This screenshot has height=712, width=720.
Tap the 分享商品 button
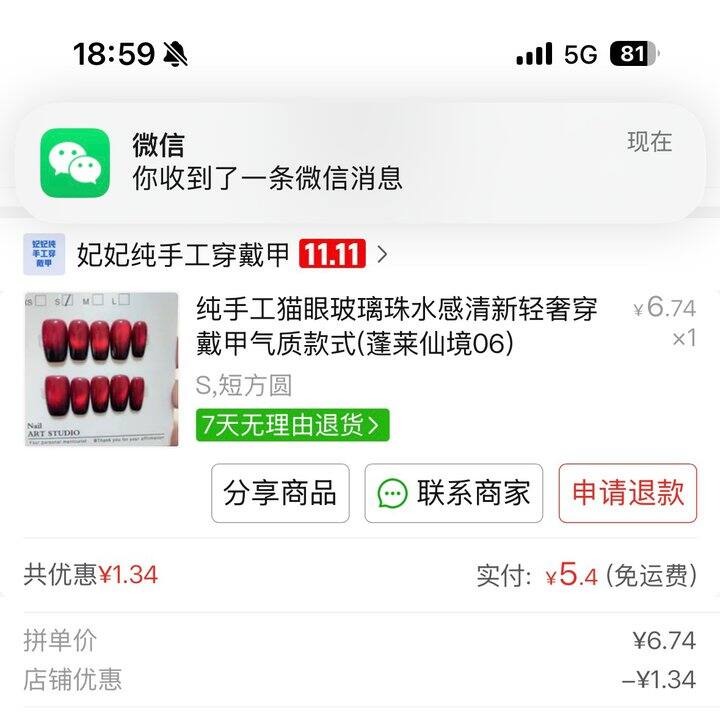coord(280,493)
